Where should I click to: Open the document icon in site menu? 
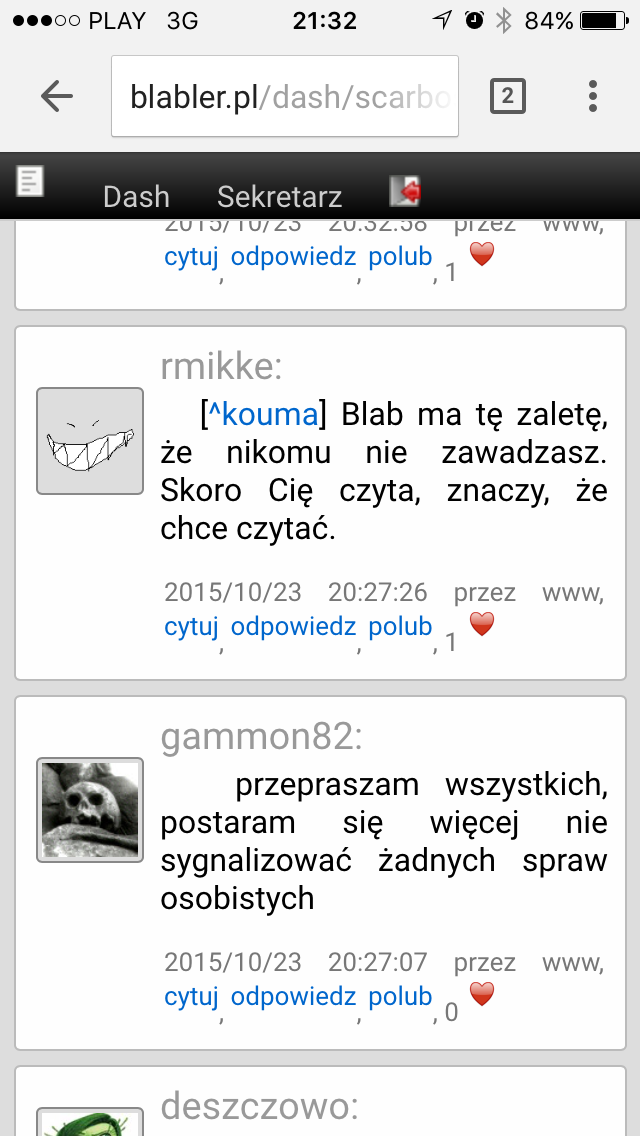(30, 180)
